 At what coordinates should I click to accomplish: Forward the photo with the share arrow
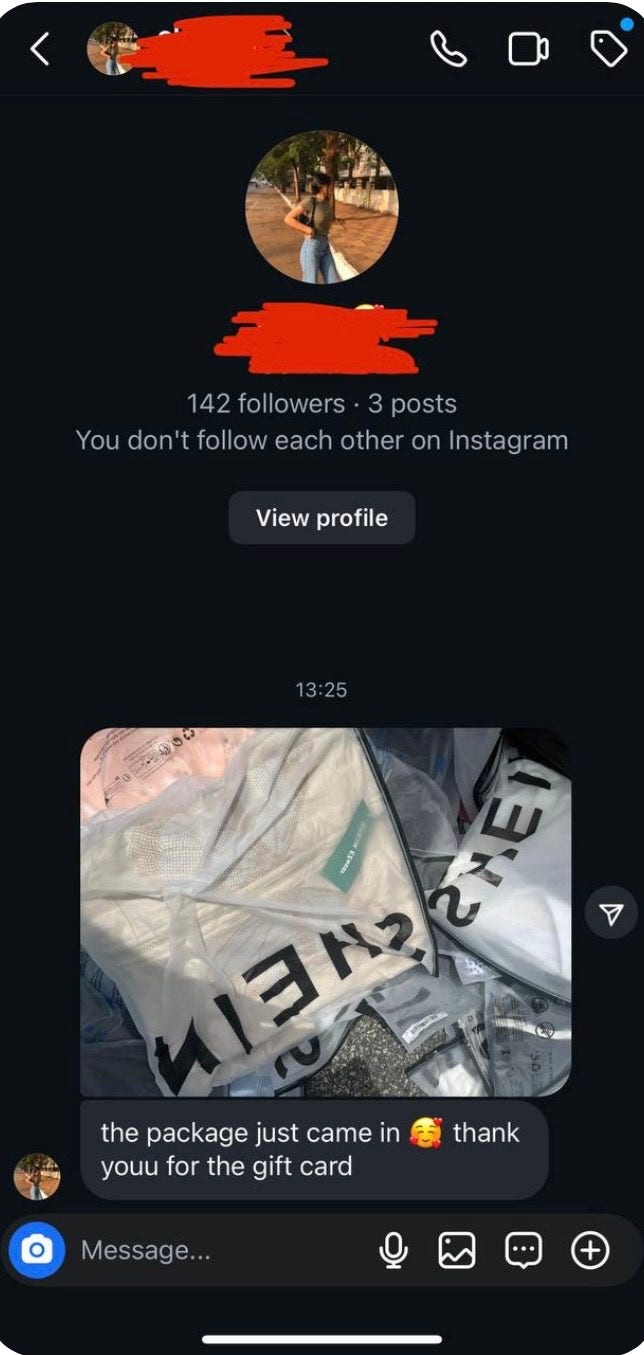pyautogui.click(x=611, y=912)
